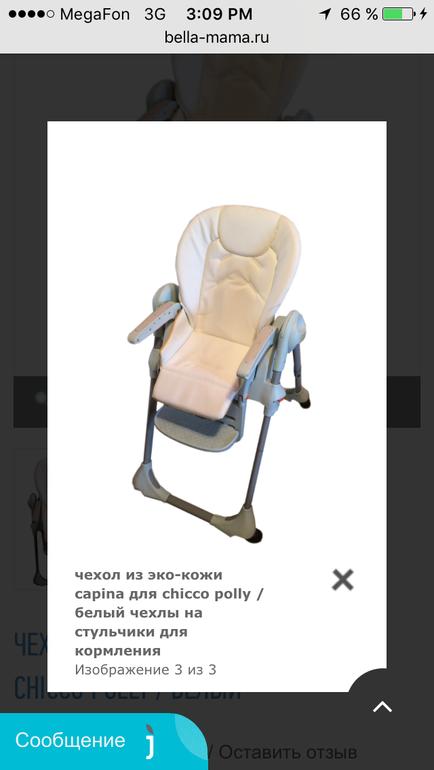Screen dimensions: 434x770
Task: Close the image lightbox popup
Action: tap(343, 580)
